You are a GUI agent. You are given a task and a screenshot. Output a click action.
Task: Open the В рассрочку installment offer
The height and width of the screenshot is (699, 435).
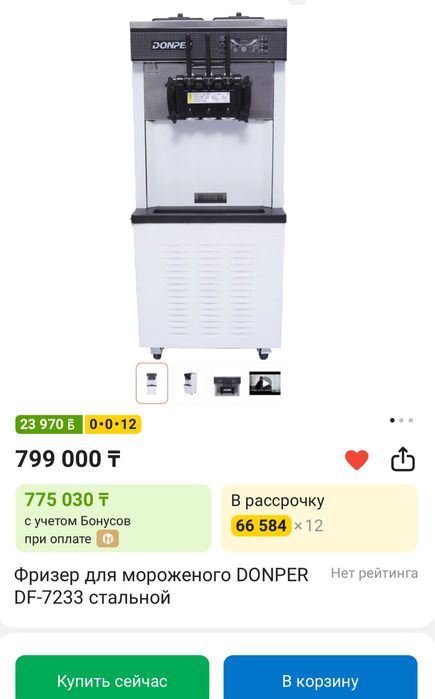[319, 518]
